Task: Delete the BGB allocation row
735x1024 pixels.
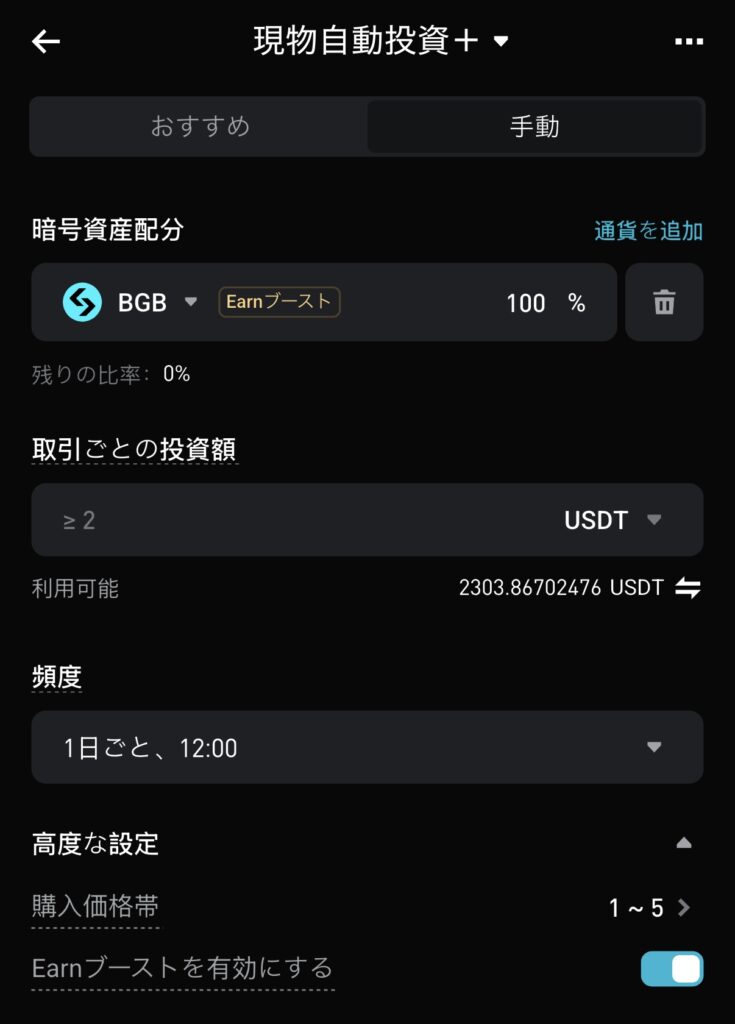Action: [x=664, y=303]
